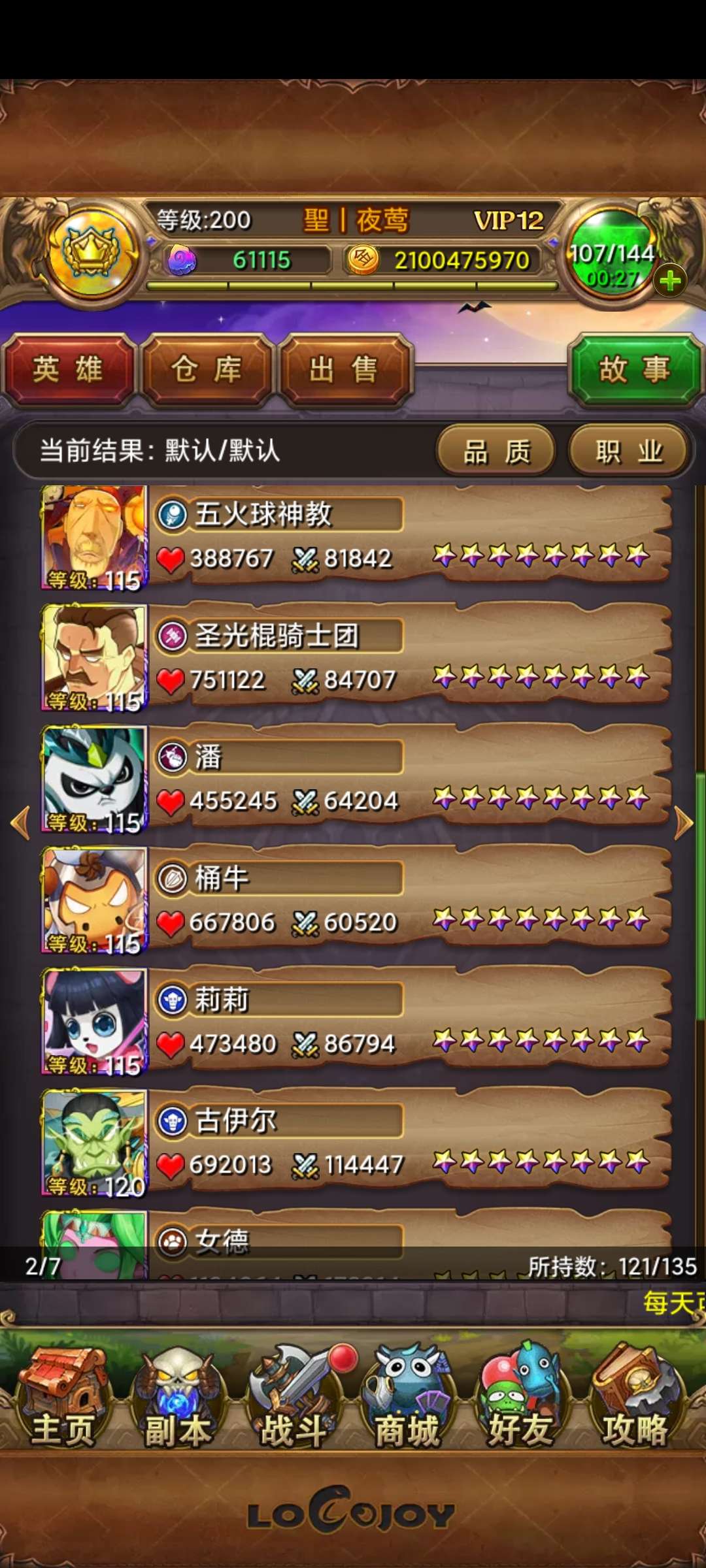The image size is (706, 1568).
Task: Open the 仓库 tab
Action: pyautogui.click(x=207, y=370)
